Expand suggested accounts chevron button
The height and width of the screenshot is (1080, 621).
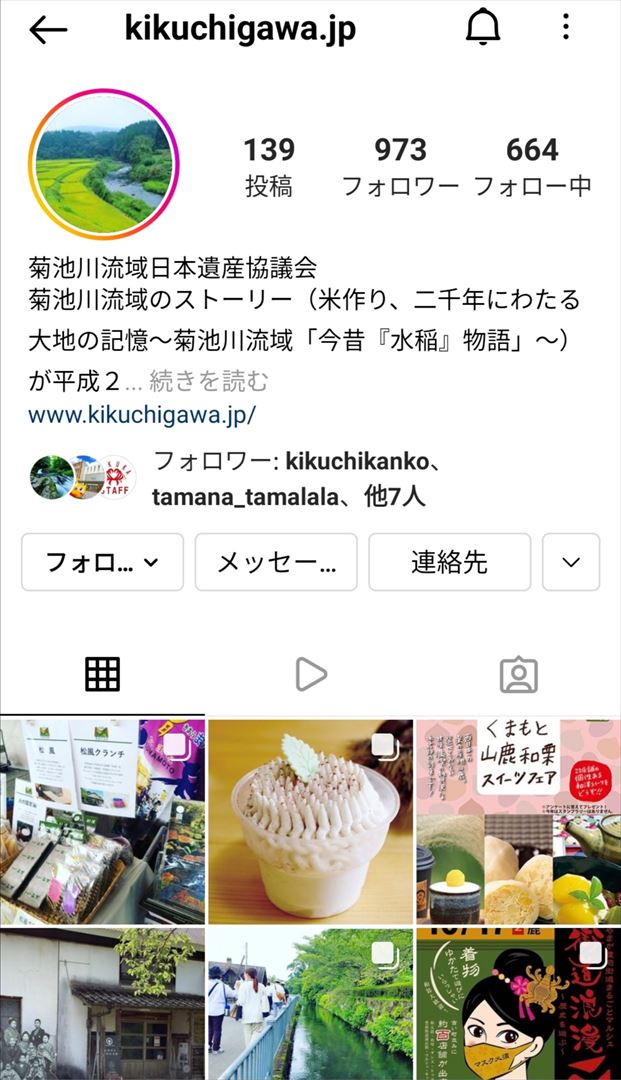click(x=571, y=562)
